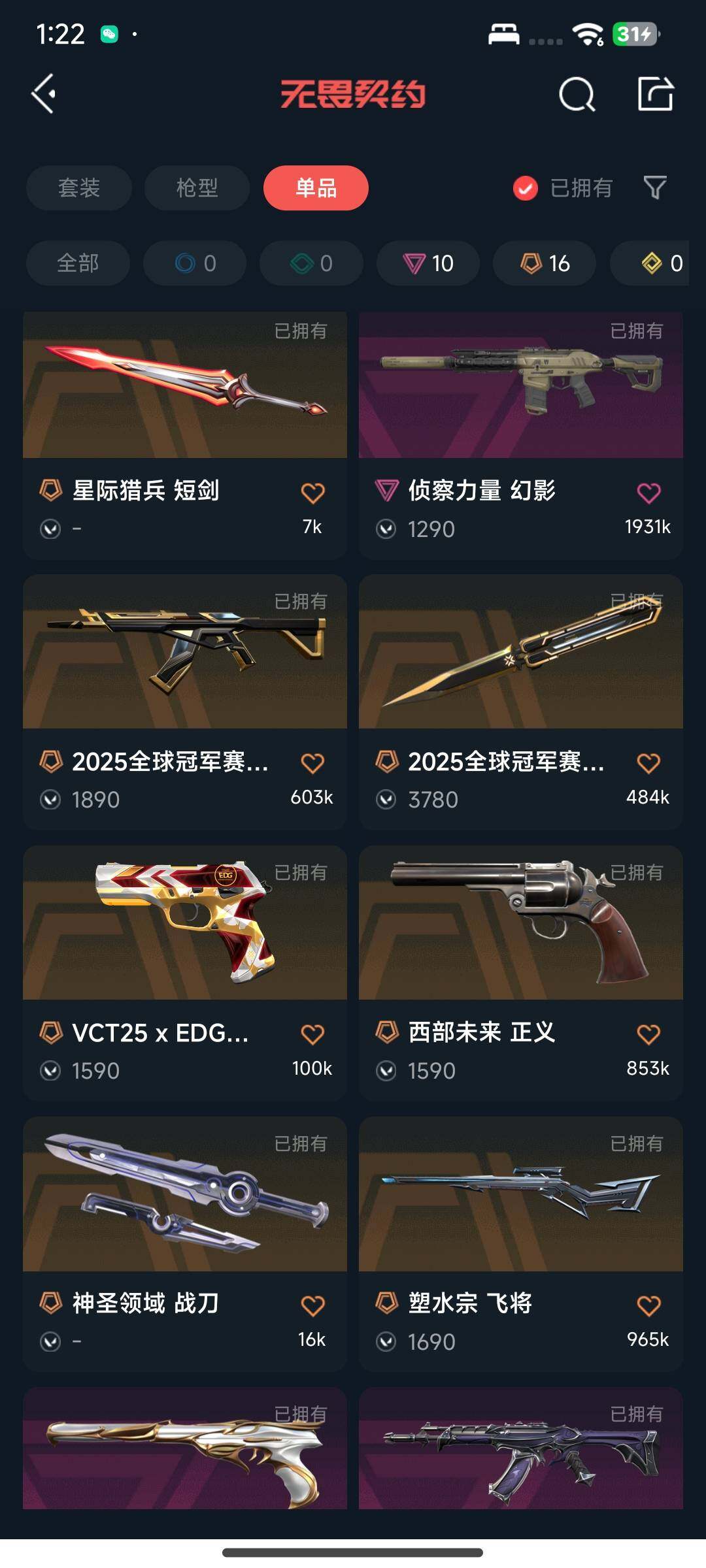Select the pink rarity filter showing 10

(427, 263)
